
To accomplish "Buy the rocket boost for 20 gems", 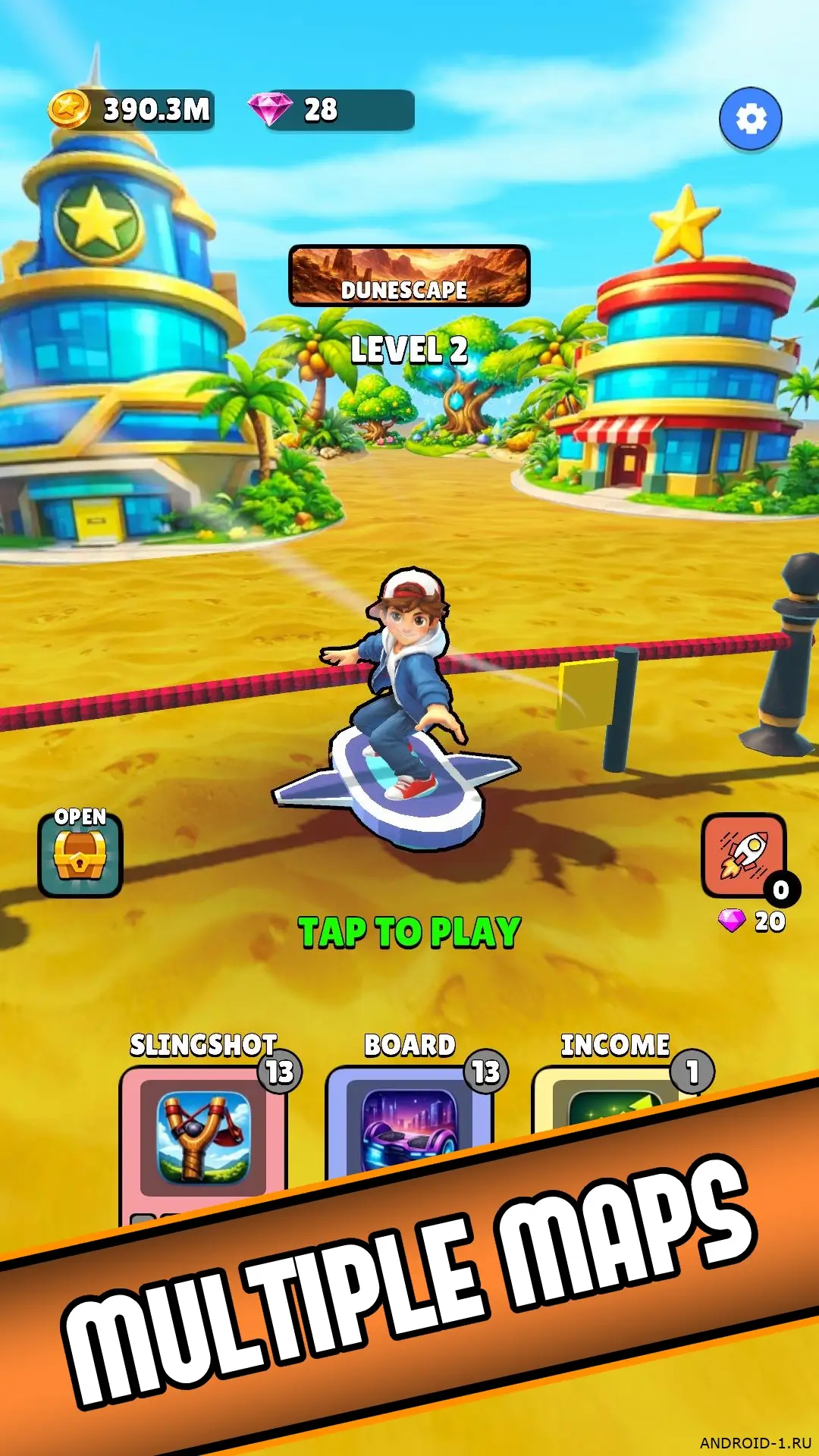I will (743, 857).
